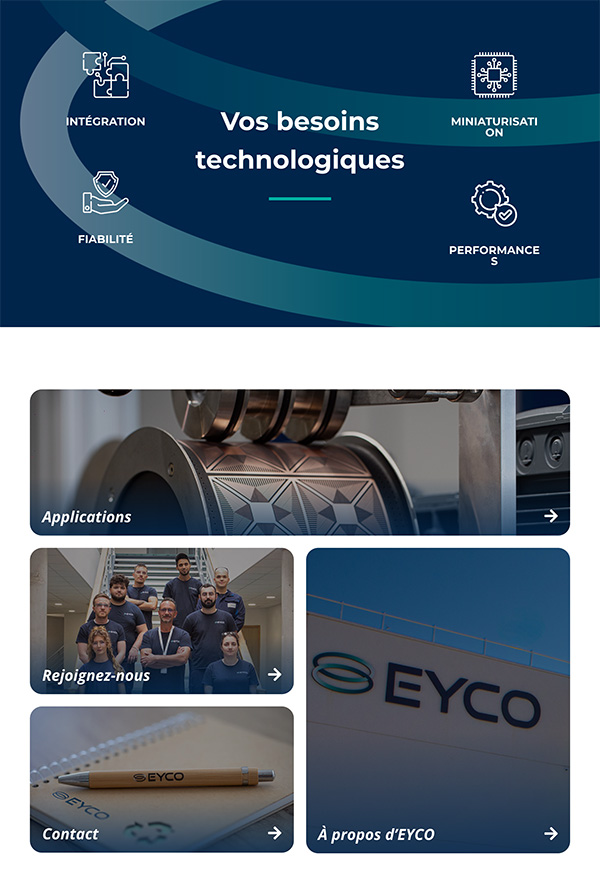The height and width of the screenshot is (896, 600).
Task: Select the Intégration technology need
Action: tap(105, 90)
